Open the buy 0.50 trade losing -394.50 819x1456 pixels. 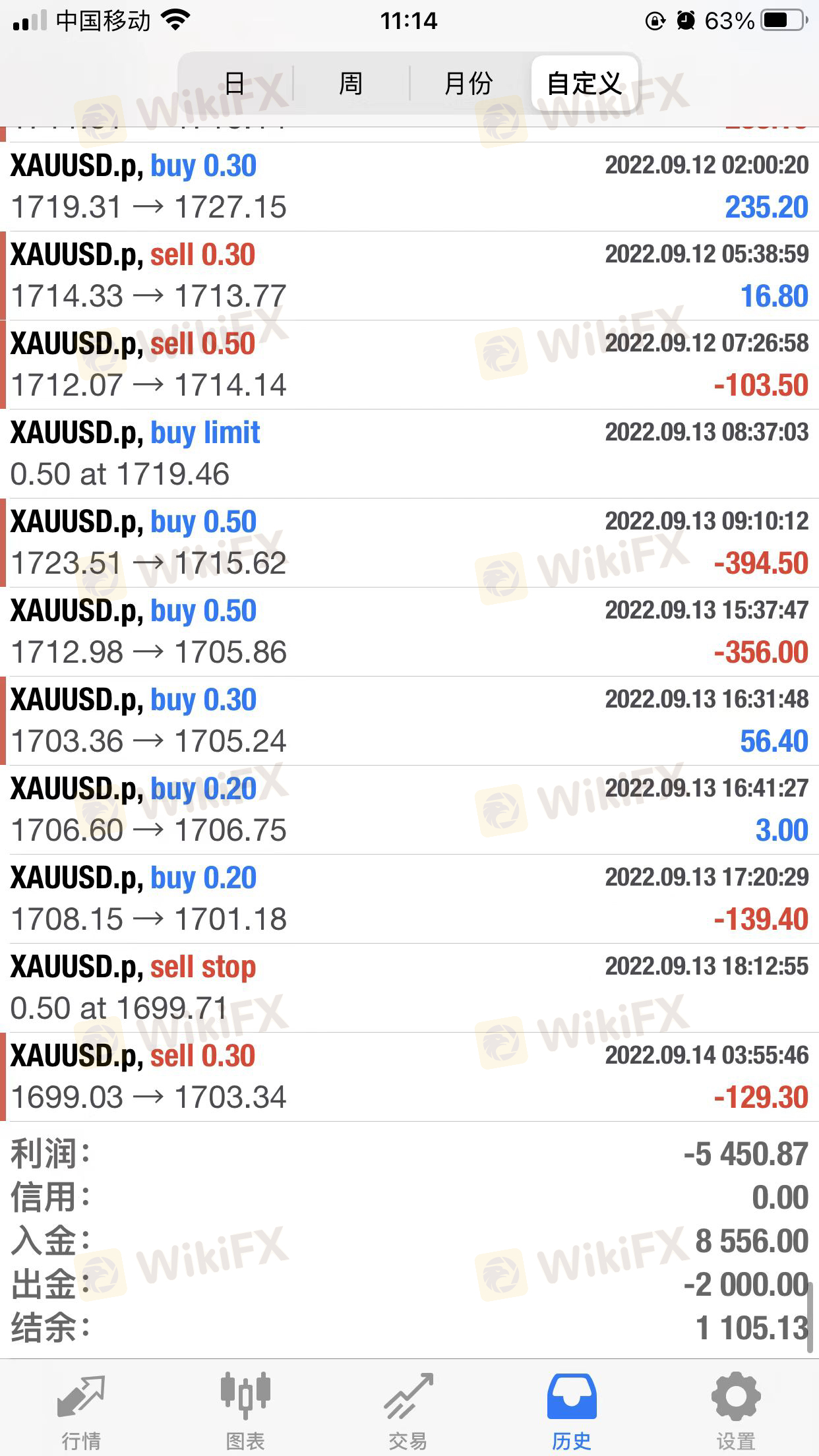tap(409, 543)
